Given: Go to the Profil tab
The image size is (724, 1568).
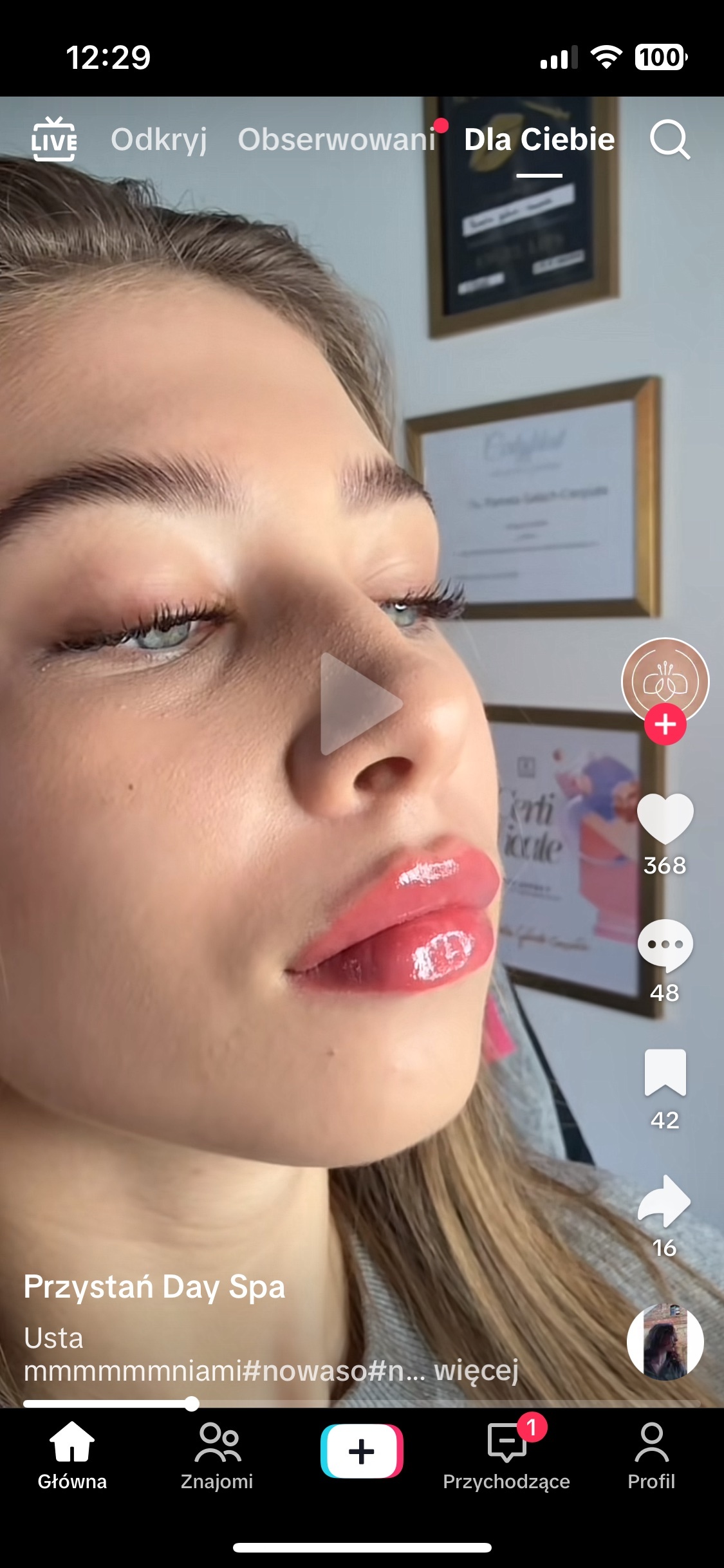Looking at the screenshot, I should coord(651,1455).
